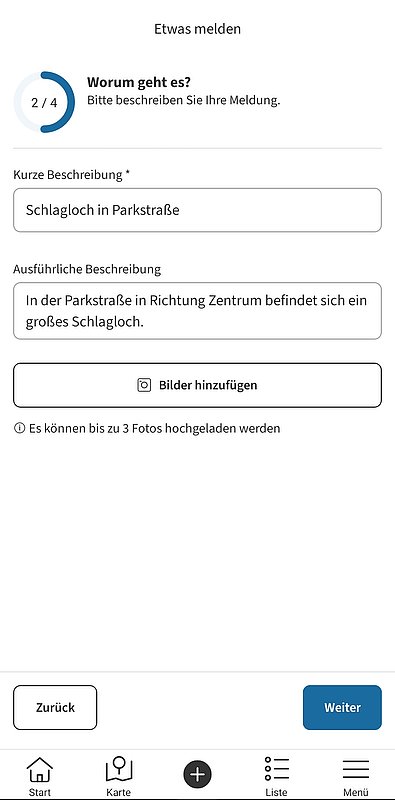Edit the Ausführliche Beschreibung field

tap(198, 311)
